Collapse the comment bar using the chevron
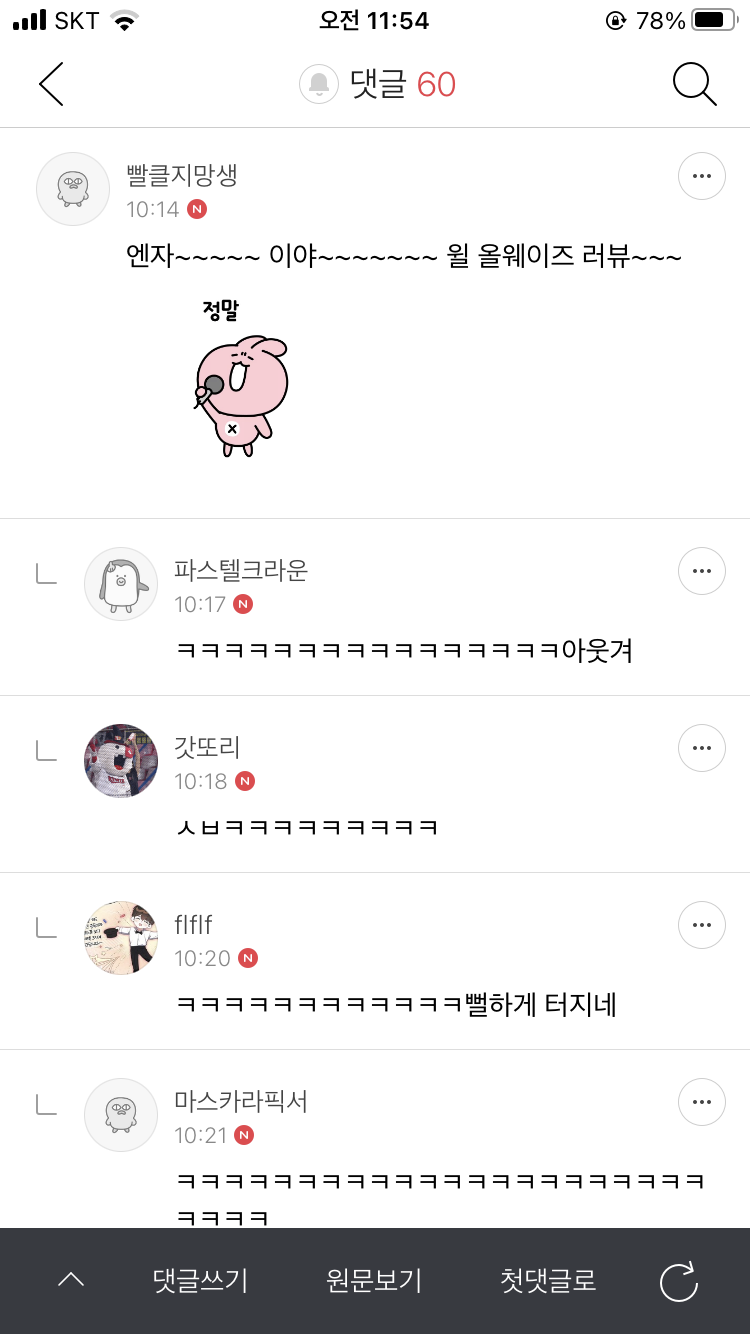This screenshot has width=750, height=1334. (x=70, y=1281)
